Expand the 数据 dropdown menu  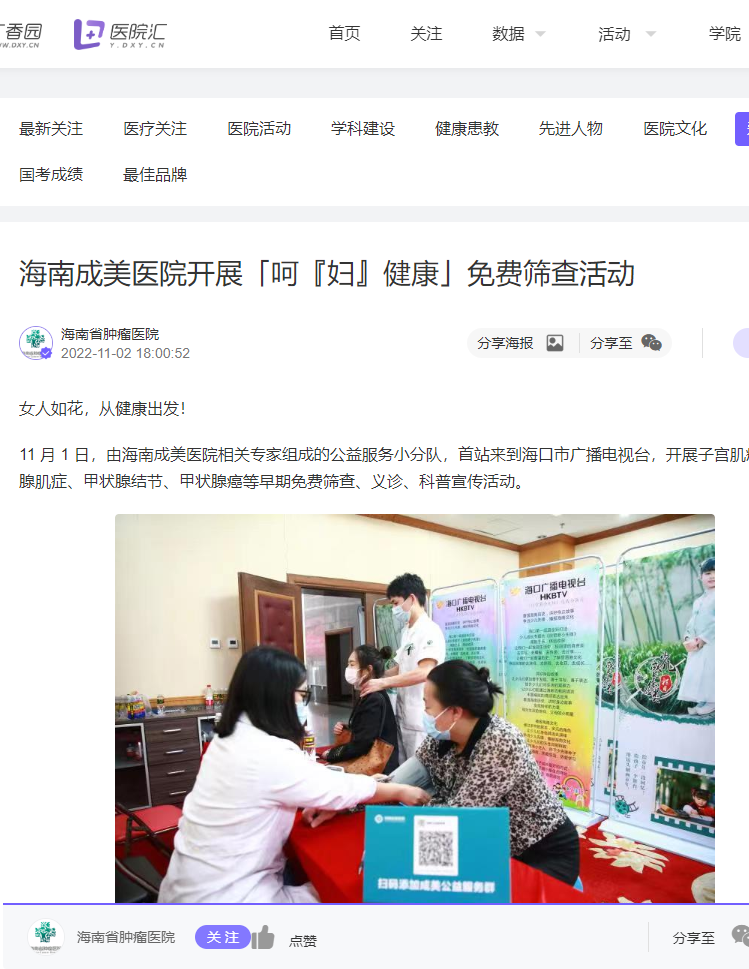click(x=519, y=34)
